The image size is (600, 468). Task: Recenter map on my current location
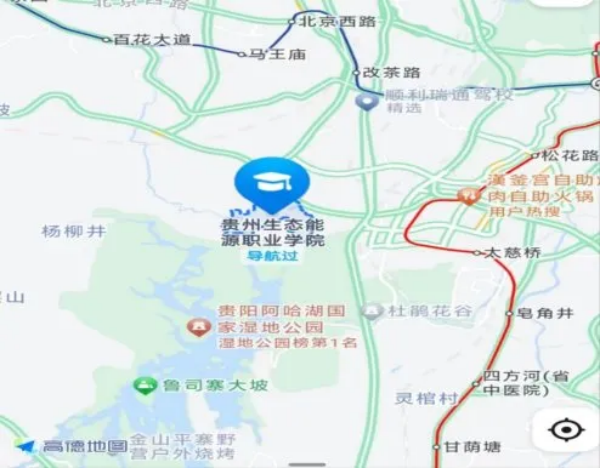(x=565, y=431)
